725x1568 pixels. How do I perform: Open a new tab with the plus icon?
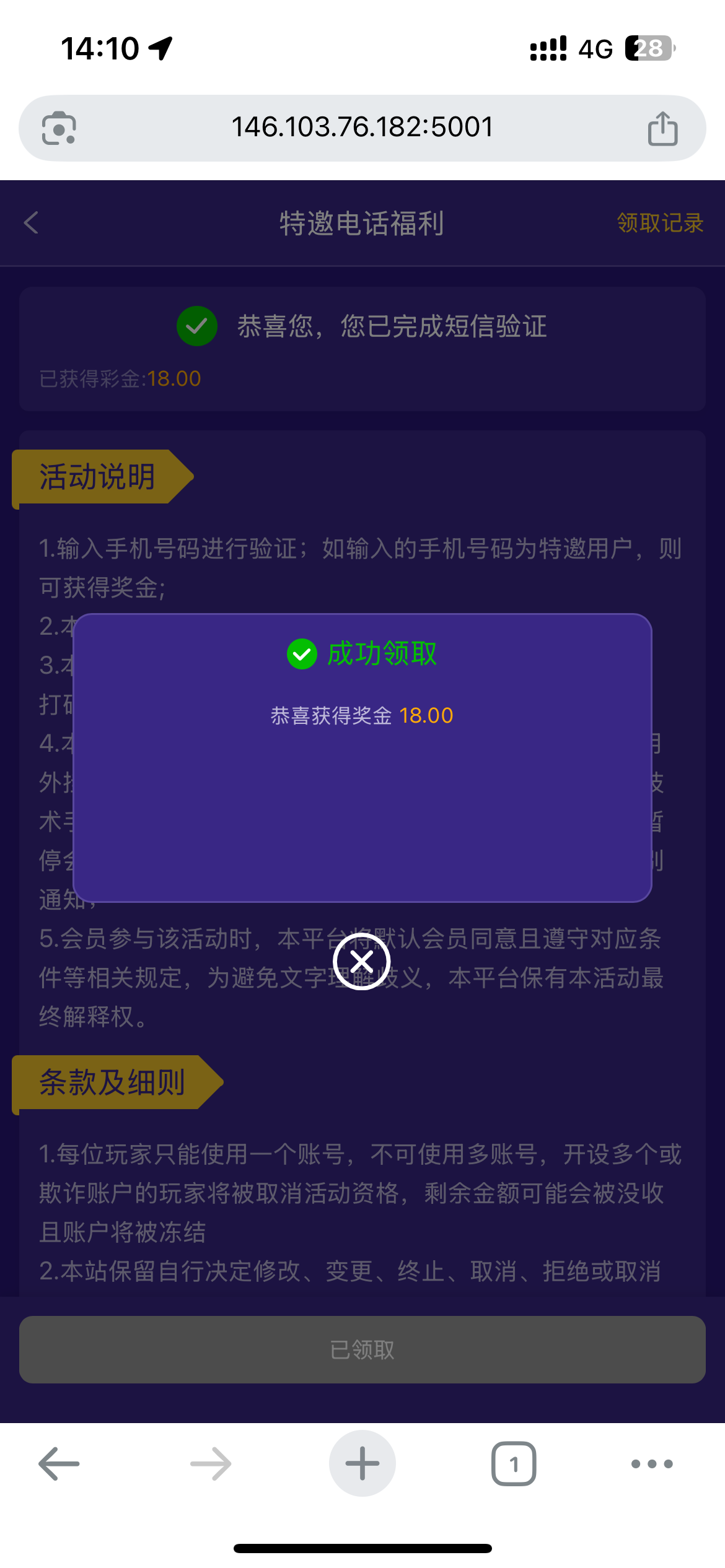coord(362,1462)
